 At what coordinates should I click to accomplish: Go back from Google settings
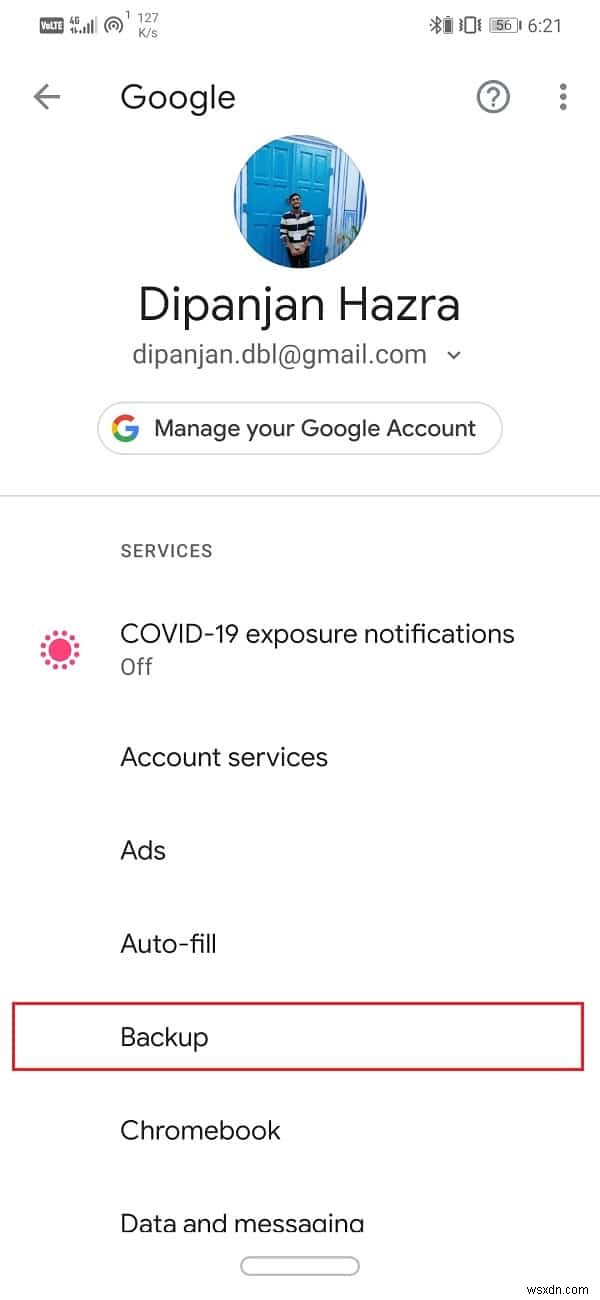tap(47, 97)
